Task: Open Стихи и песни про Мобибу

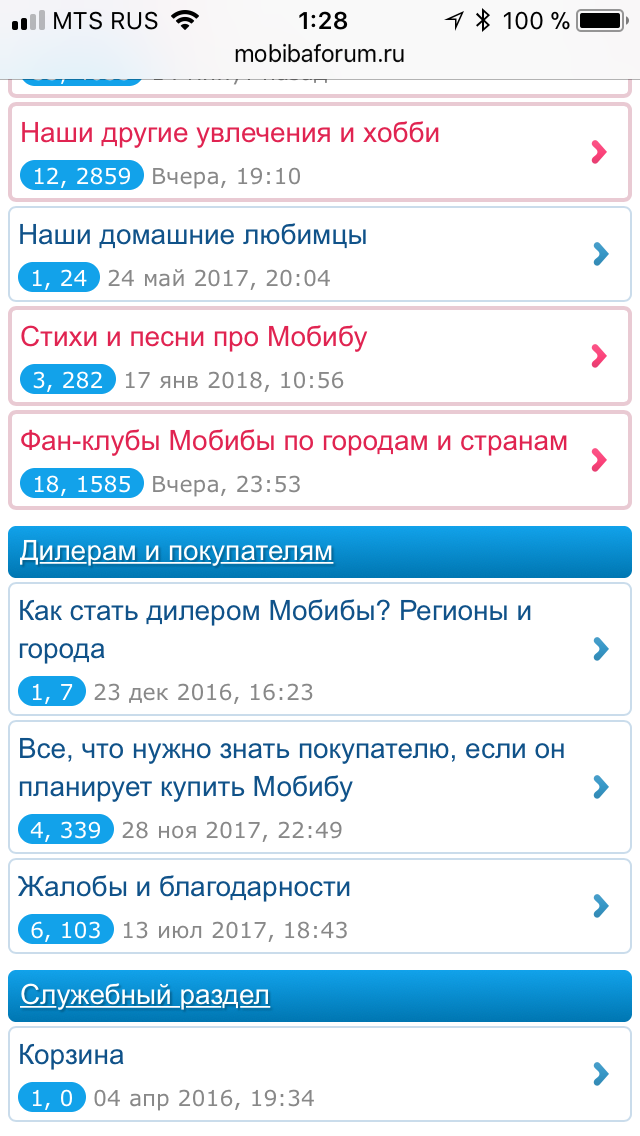Action: pos(319,356)
